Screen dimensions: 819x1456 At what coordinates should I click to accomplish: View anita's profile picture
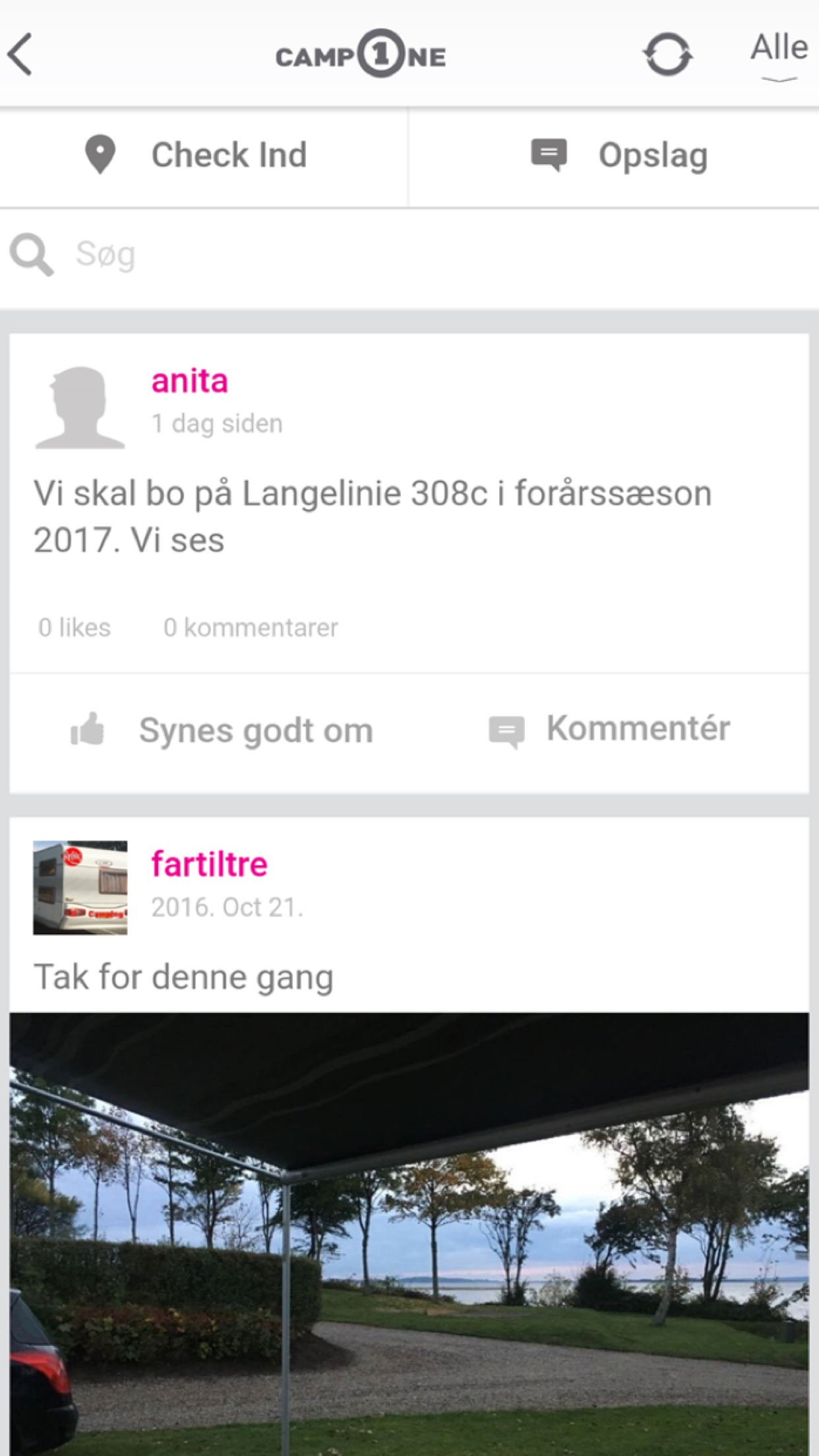[x=80, y=408]
